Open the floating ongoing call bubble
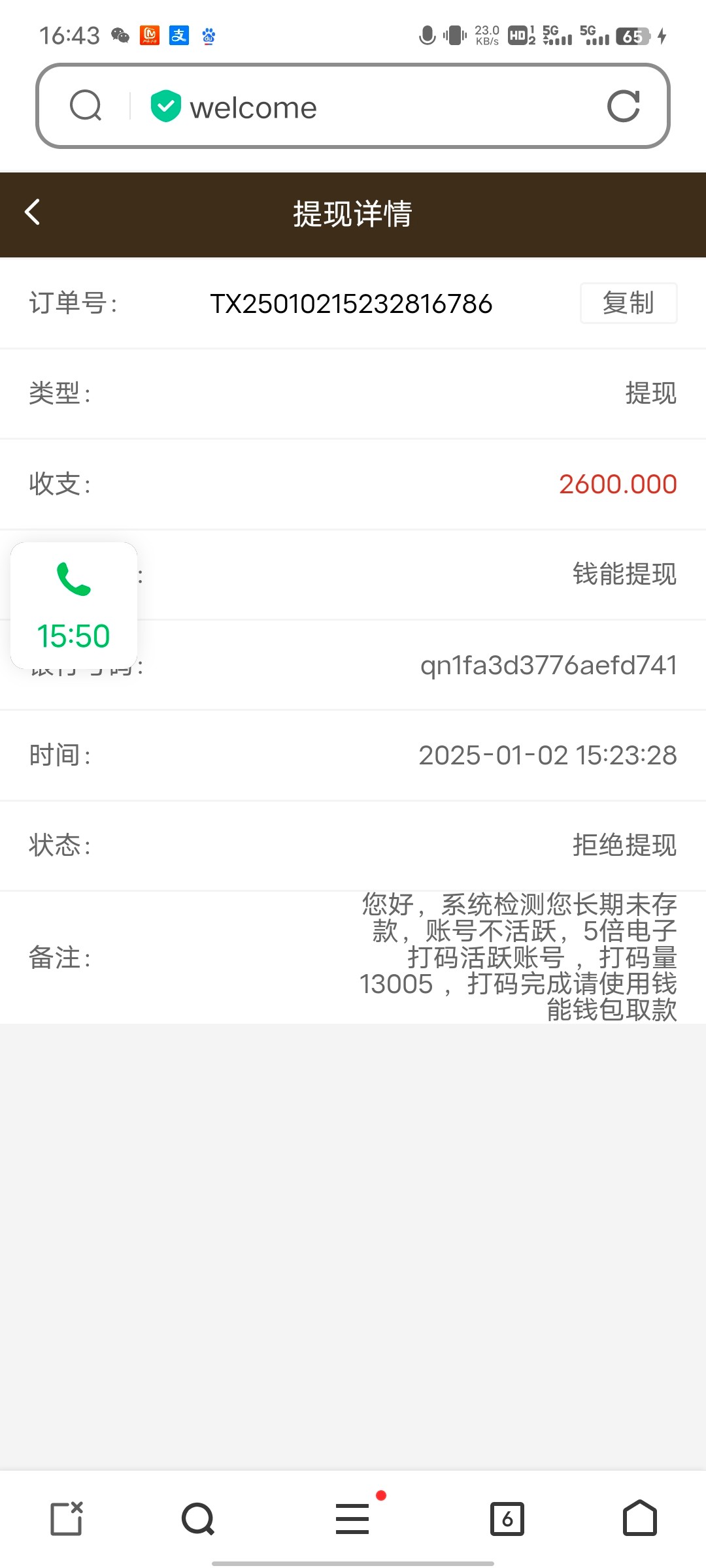This screenshot has width=706, height=1568. (74, 606)
